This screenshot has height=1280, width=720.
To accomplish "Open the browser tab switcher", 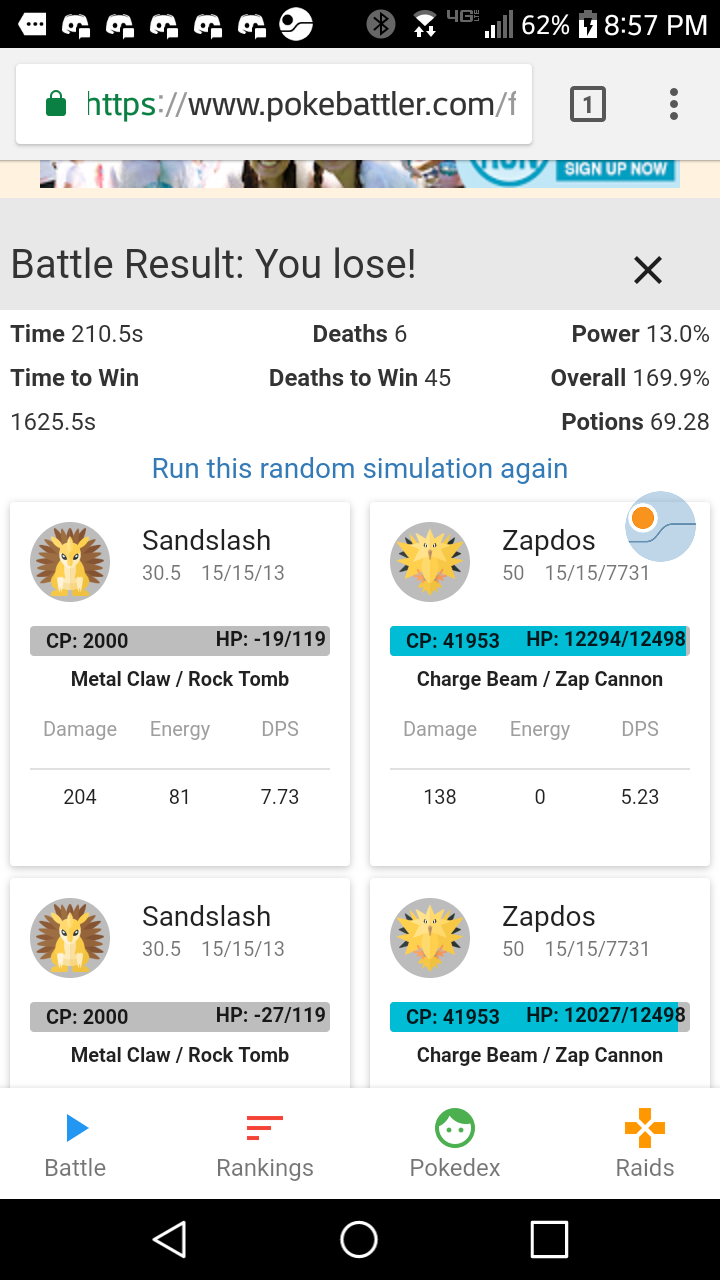I will point(588,104).
